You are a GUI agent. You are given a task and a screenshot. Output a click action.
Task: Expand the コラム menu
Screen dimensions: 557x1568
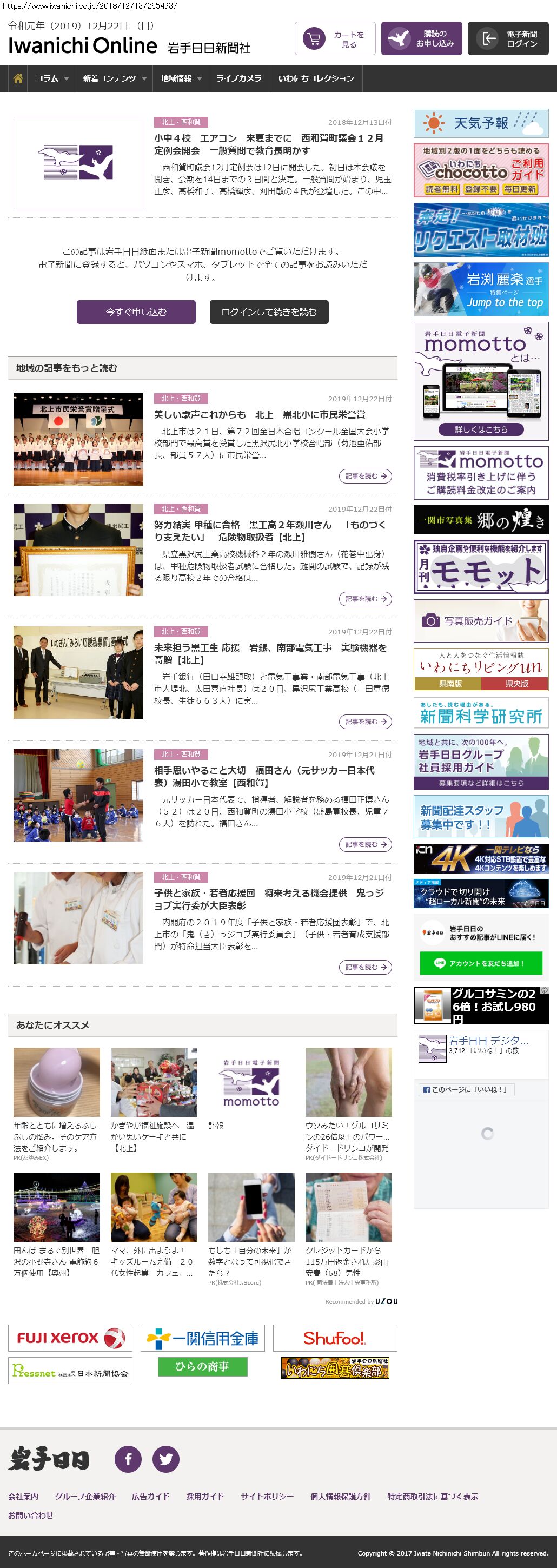click(51, 78)
